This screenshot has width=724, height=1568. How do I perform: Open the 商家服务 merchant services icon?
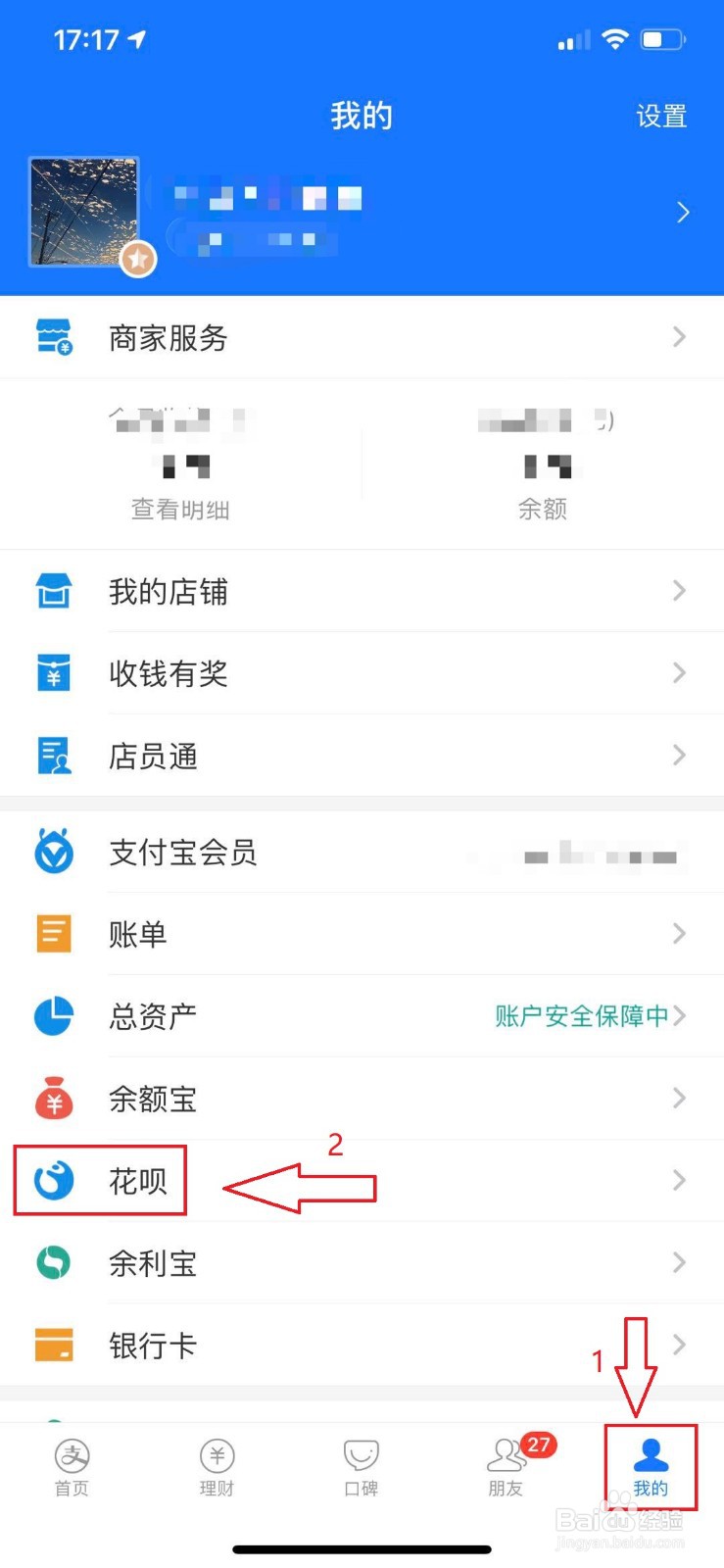coord(54,337)
